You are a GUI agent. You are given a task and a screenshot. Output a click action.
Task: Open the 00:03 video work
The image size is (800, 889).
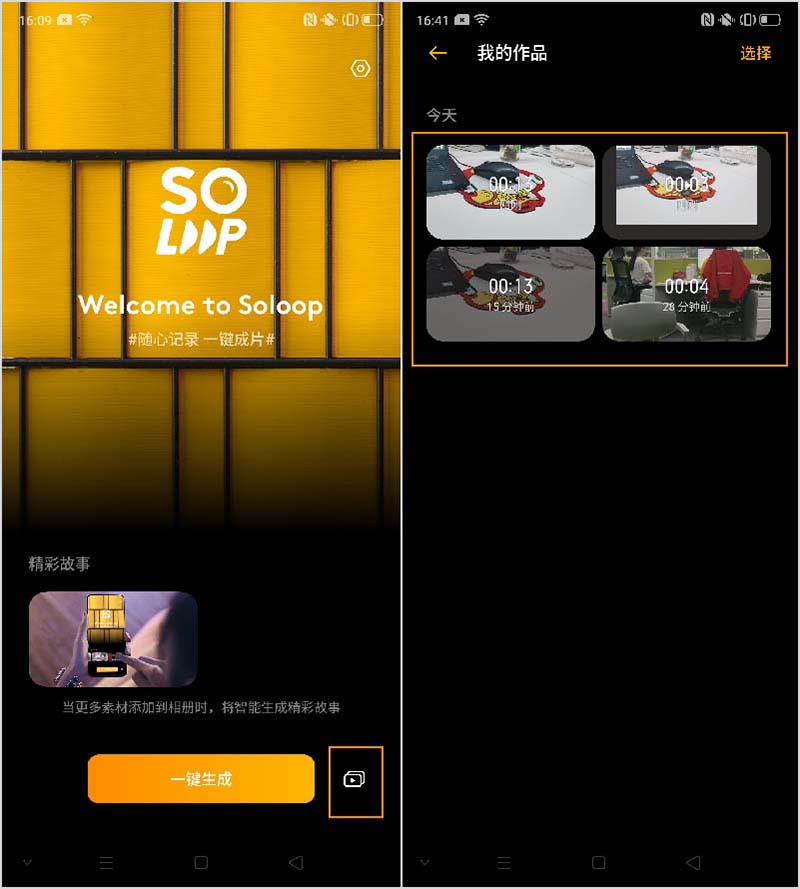coord(686,191)
